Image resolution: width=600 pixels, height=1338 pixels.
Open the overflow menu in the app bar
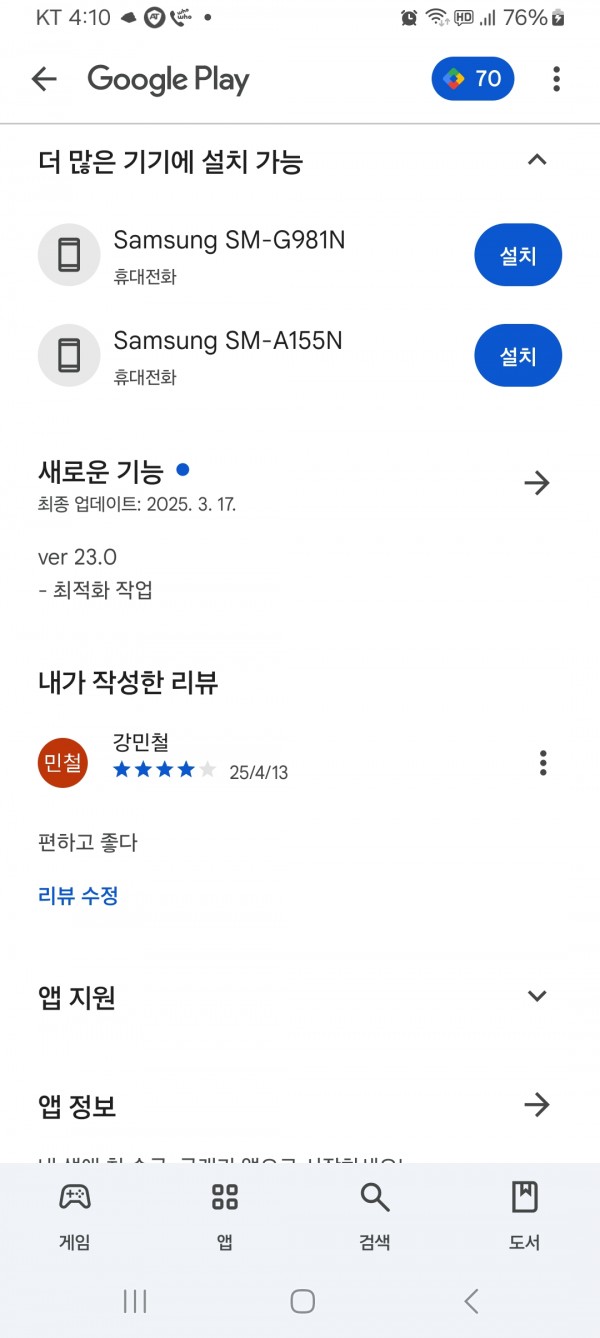[x=556, y=79]
